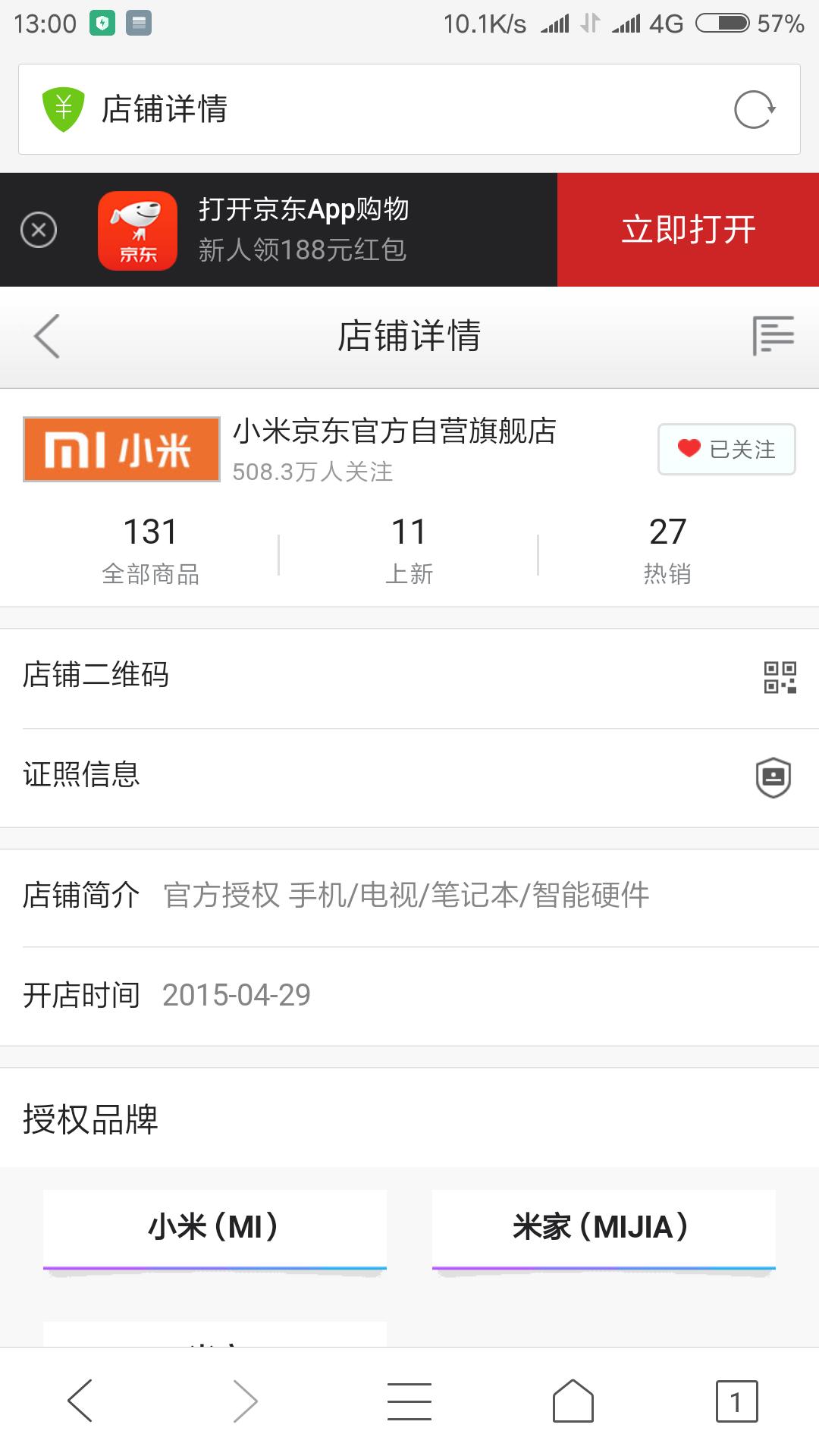Viewport: 819px width, 1456px height.
Task: Open the list icon beside 店铺详情 title
Action: 773,337
